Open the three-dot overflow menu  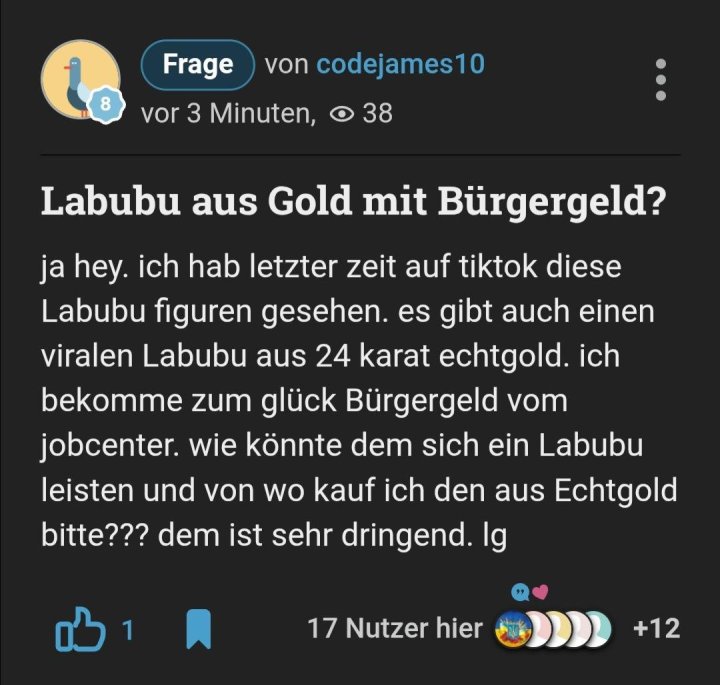tap(660, 79)
